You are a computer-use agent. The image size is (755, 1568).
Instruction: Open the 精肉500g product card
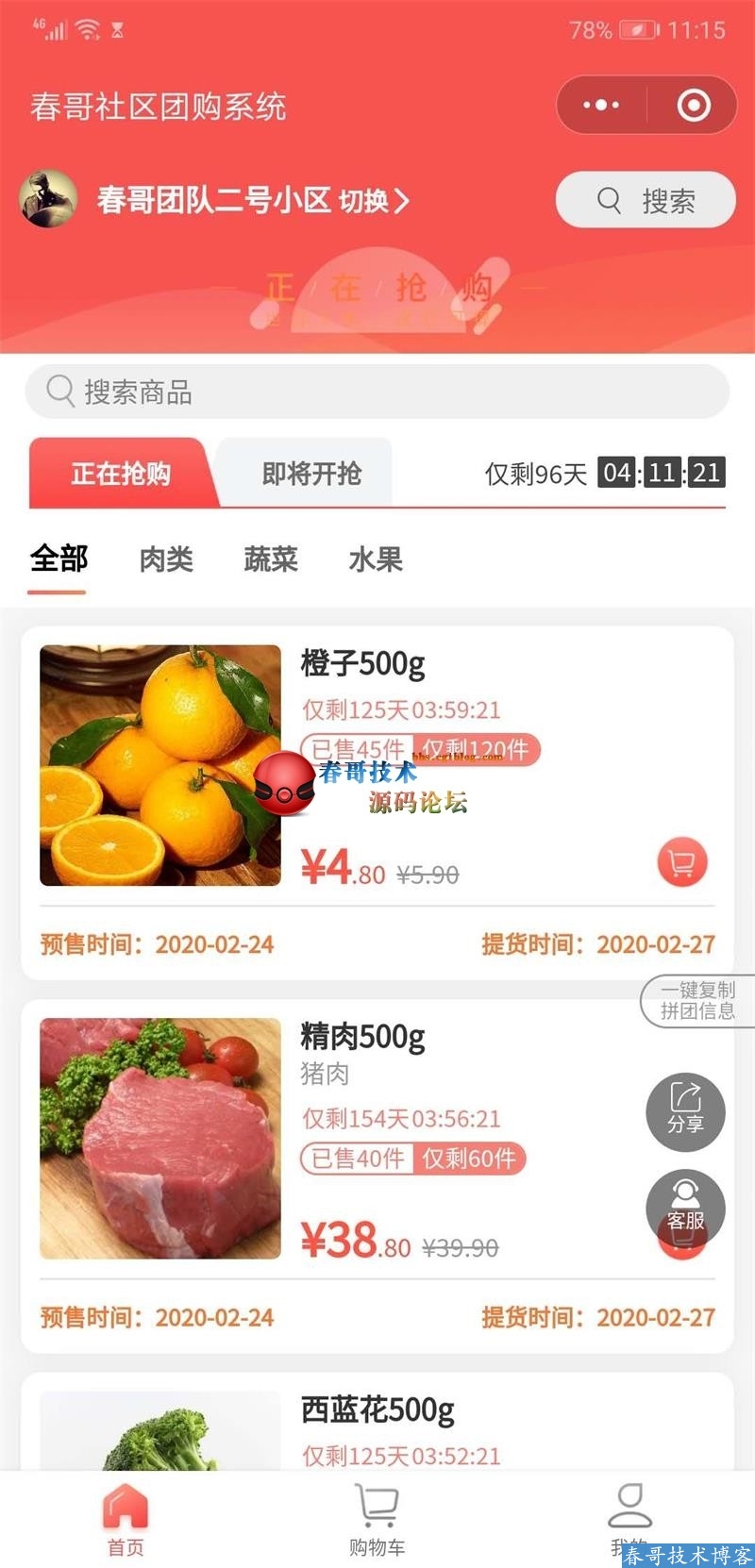362,1037
